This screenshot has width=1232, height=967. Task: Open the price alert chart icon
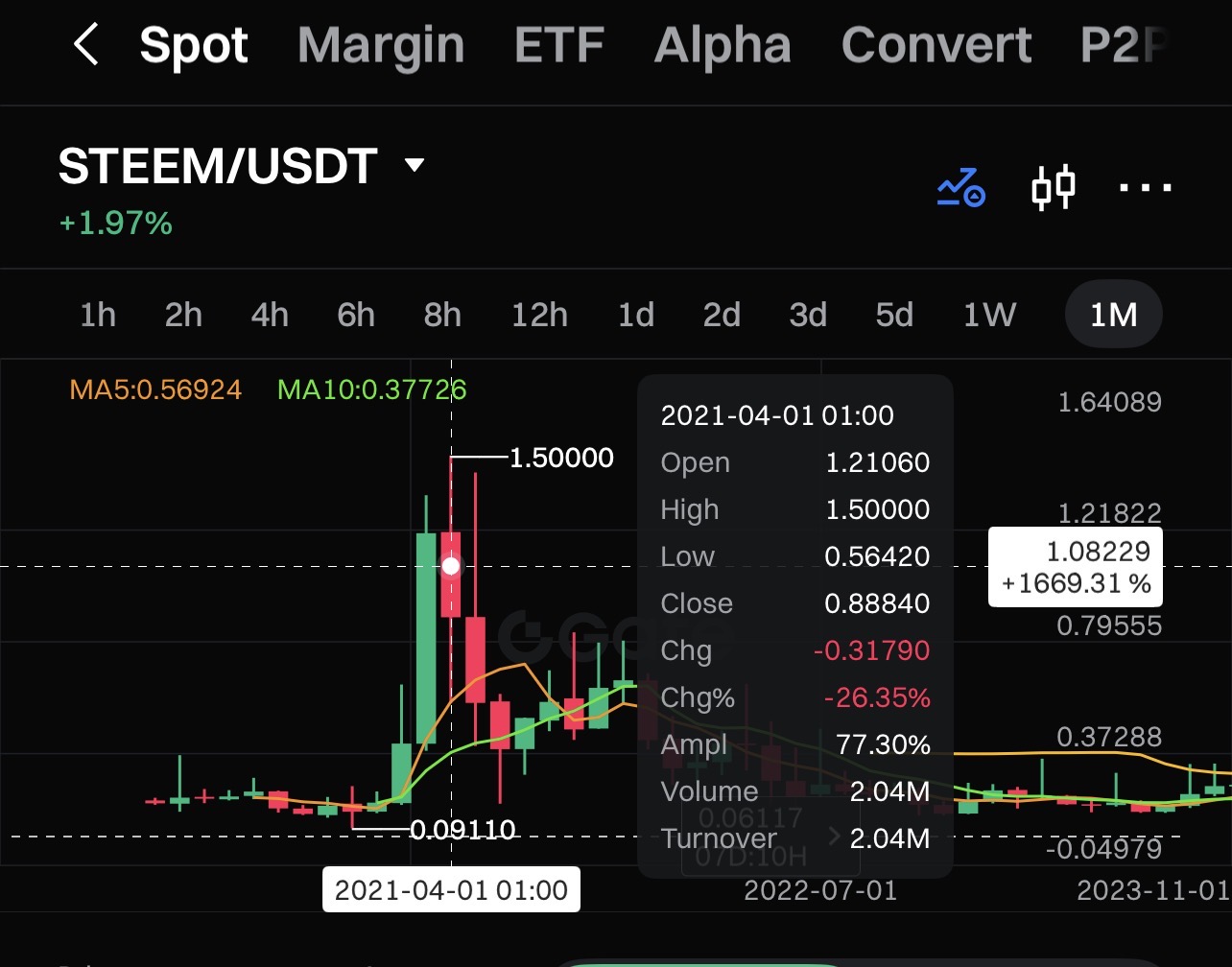point(960,187)
